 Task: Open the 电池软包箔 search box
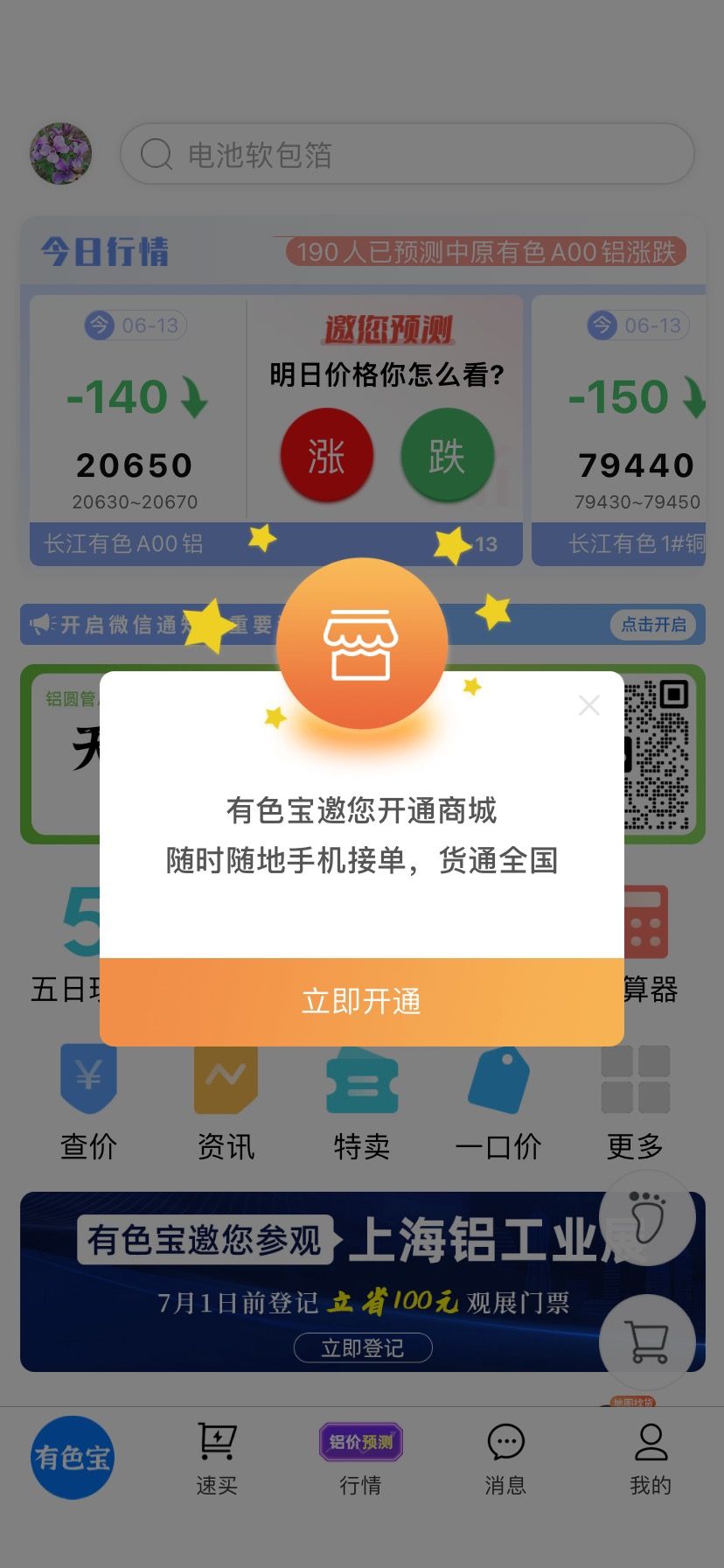pyautogui.click(x=407, y=154)
